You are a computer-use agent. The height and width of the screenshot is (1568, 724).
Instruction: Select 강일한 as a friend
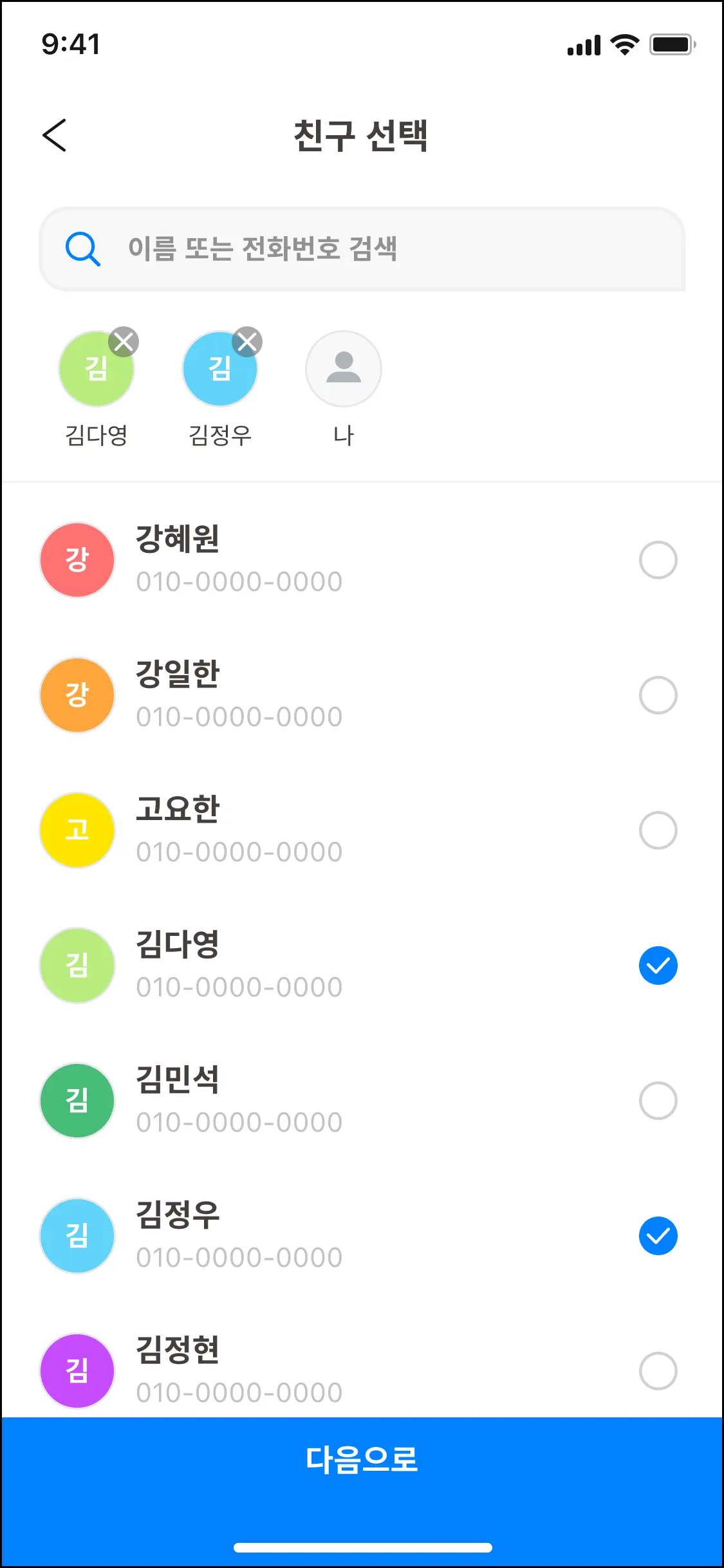658,695
